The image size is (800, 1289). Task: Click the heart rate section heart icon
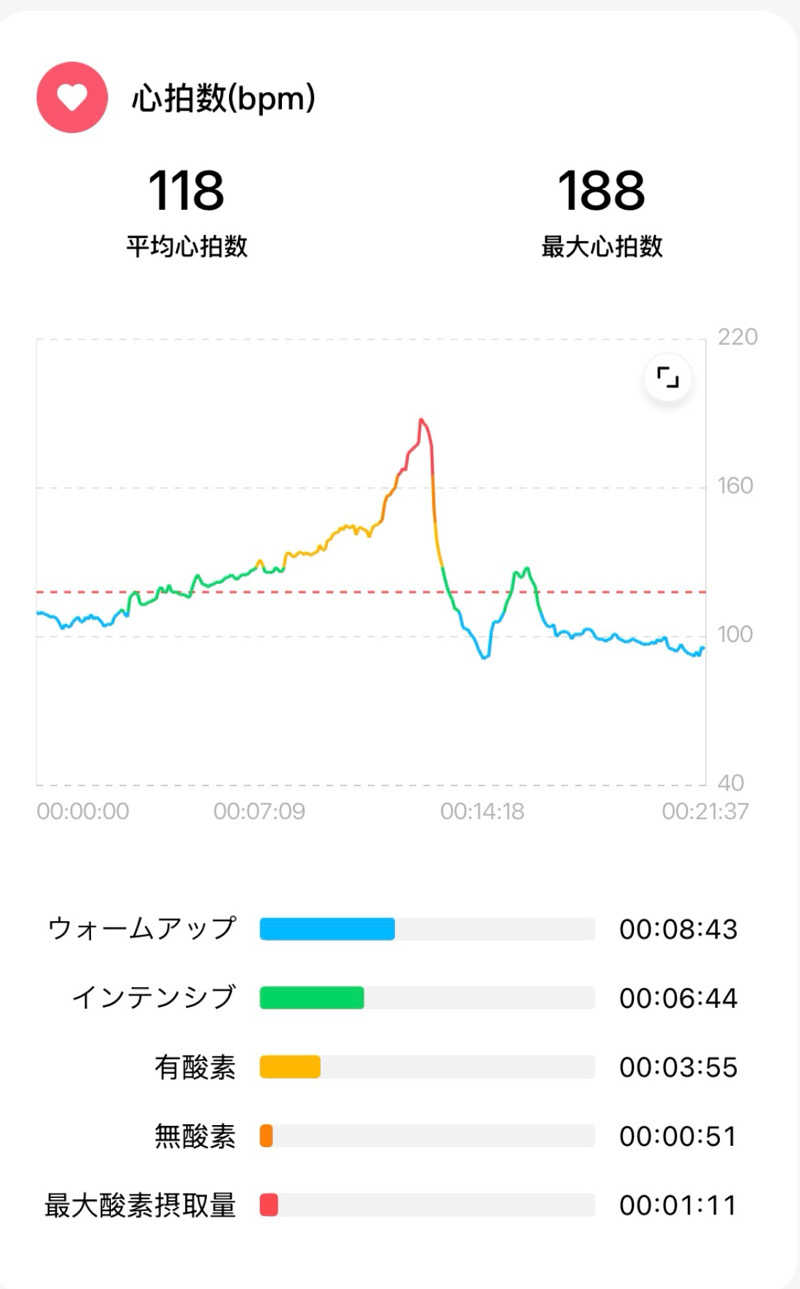point(71,97)
